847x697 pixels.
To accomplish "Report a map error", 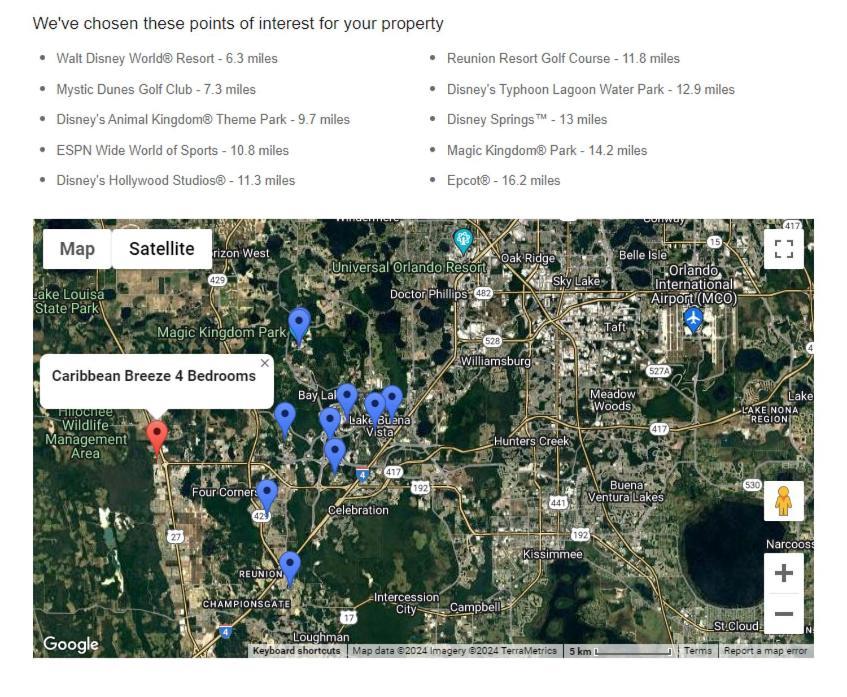I will (765, 651).
